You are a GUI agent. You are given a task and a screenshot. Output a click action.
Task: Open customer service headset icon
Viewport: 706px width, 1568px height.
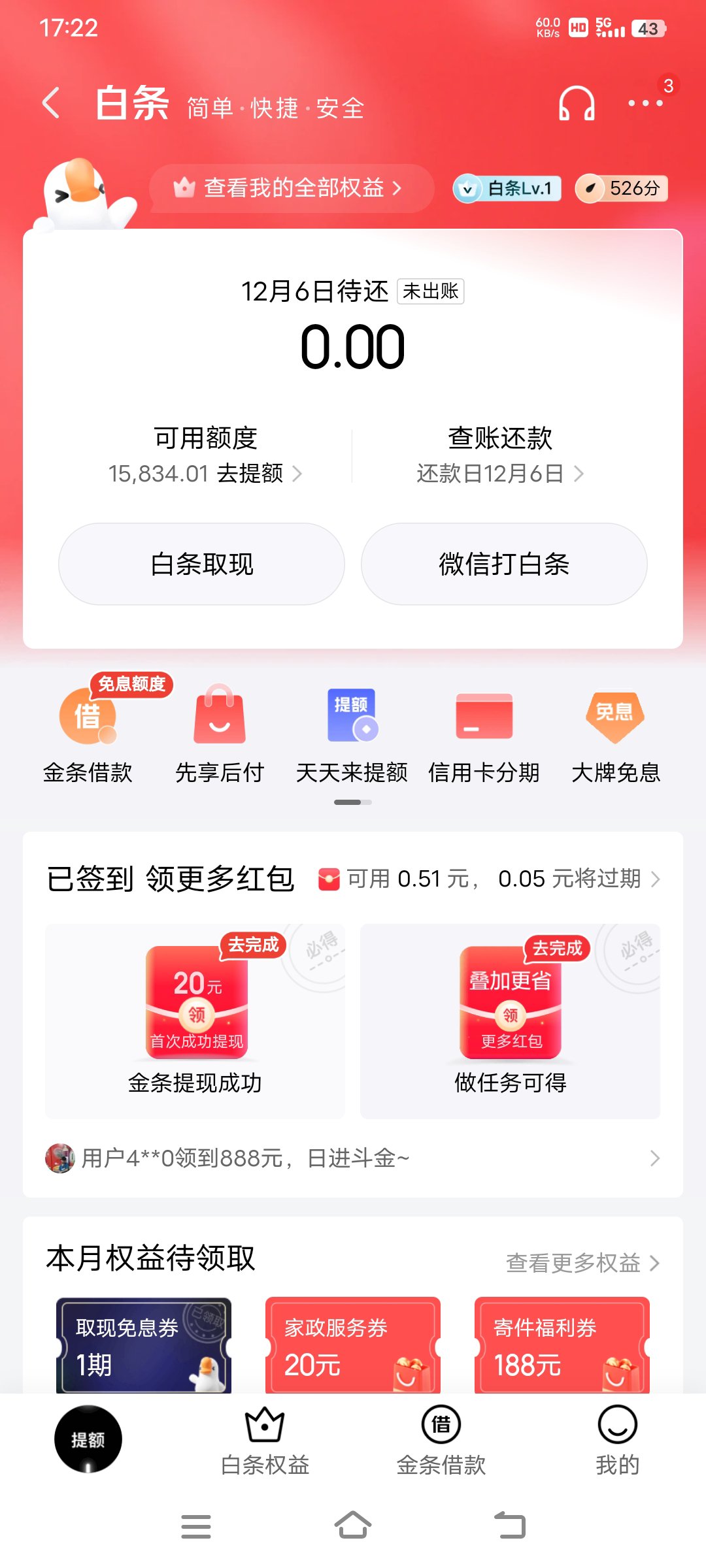point(577,103)
